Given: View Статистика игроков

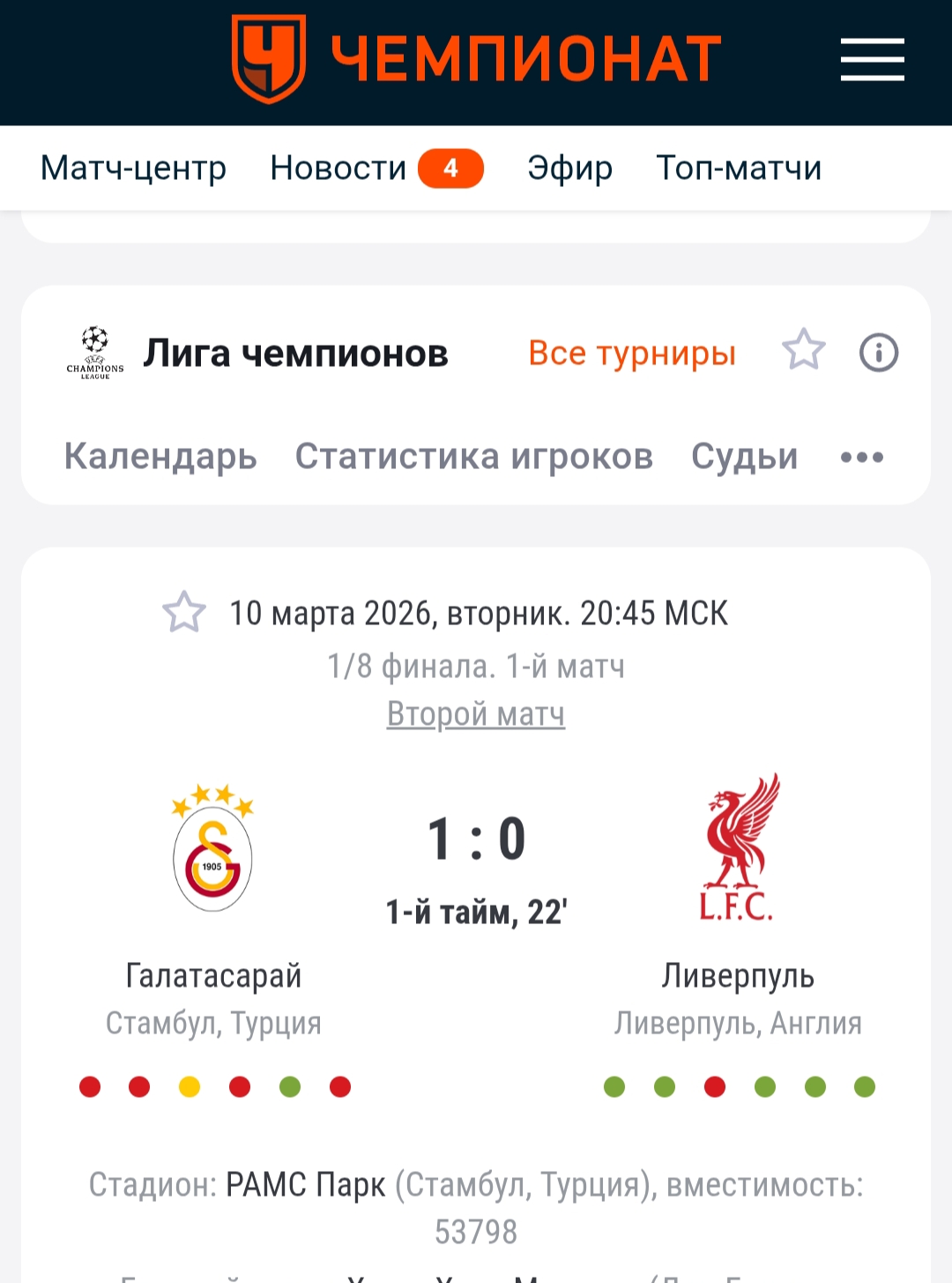Looking at the screenshot, I should click(x=473, y=456).
